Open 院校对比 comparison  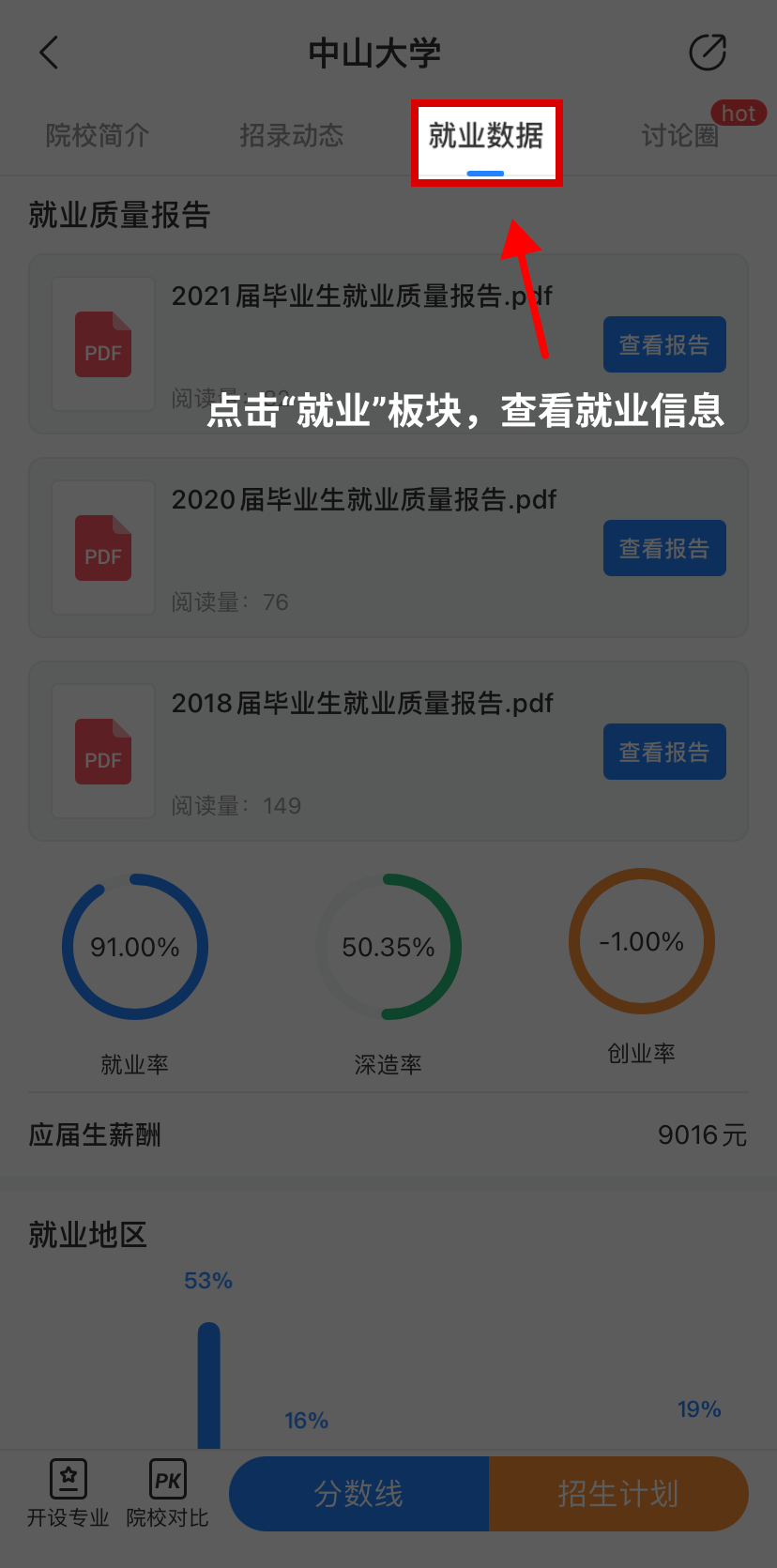(x=168, y=1493)
